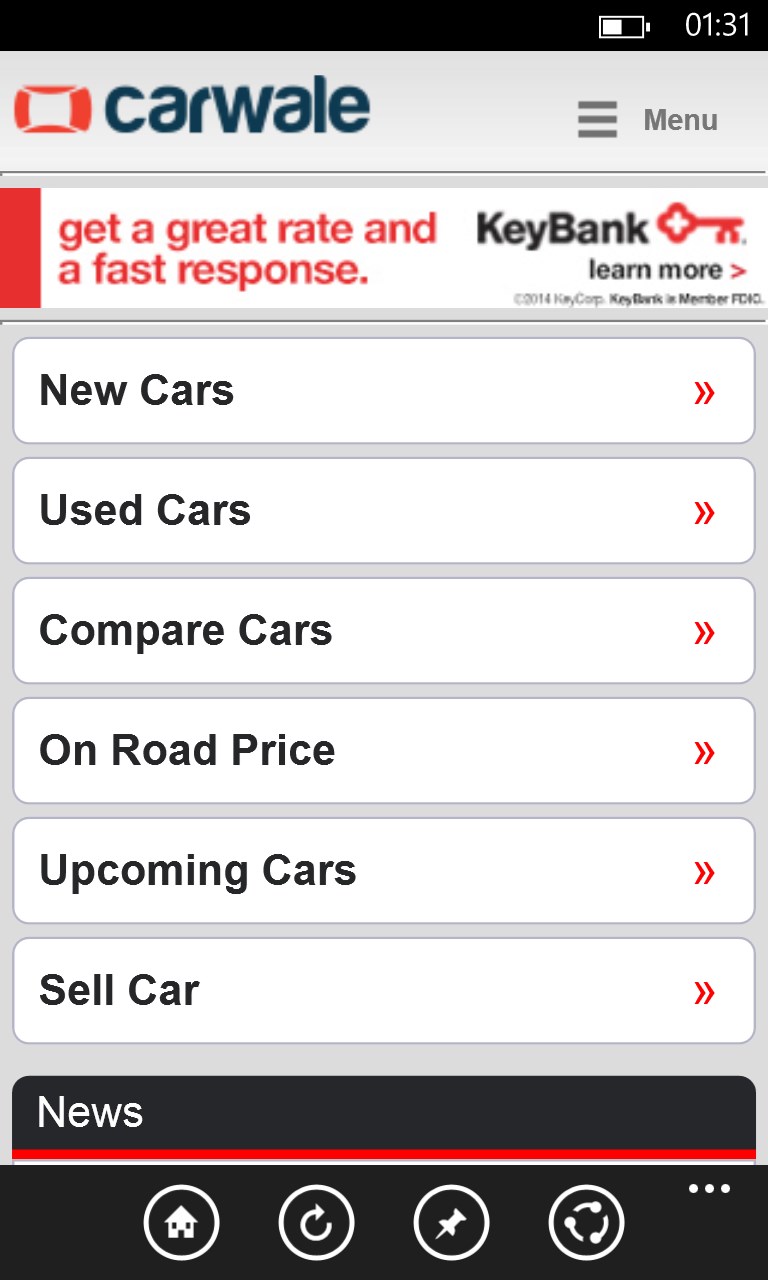Check On Road Price
The height and width of the screenshot is (1280, 768).
click(x=383, y=751)
